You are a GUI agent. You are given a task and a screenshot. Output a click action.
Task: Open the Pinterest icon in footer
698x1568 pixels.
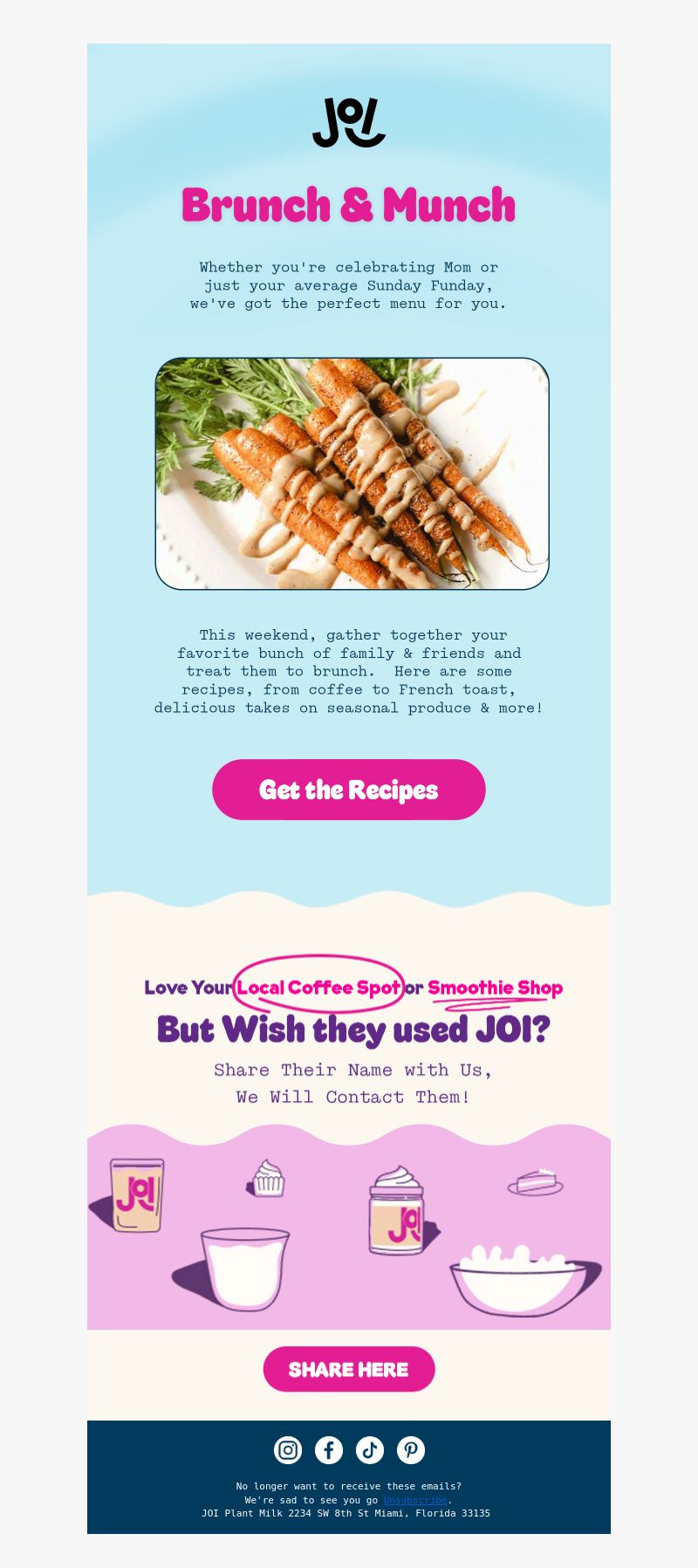(411, 1450)
